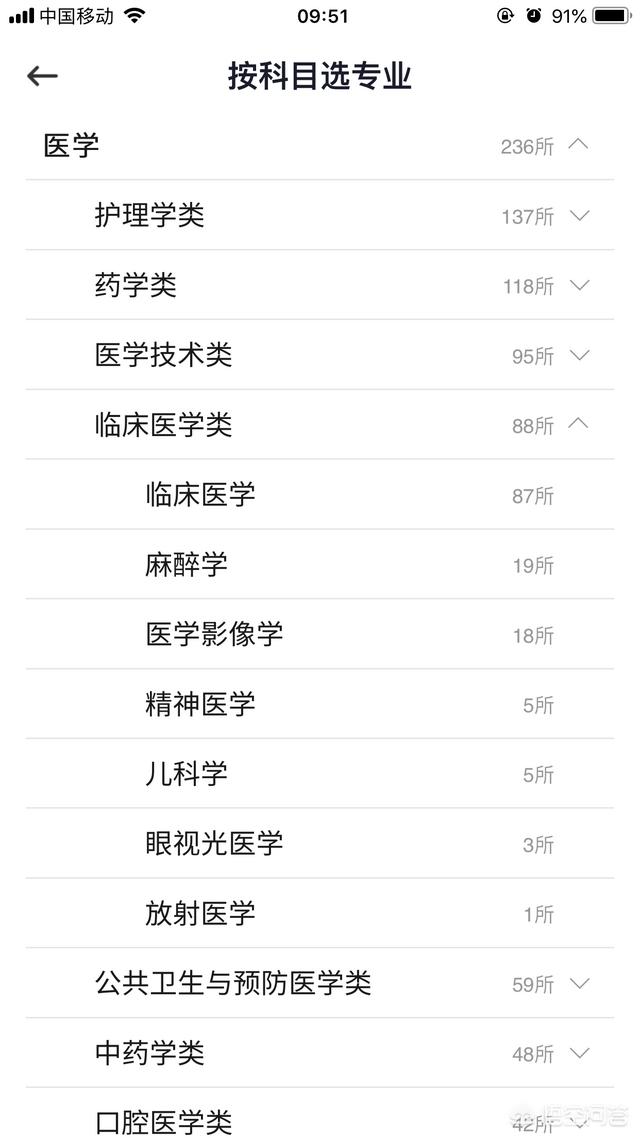The height and width of the screenshot is (1138, 640).
Task: Open the 儿科学 major
Action: pos(187,773)
